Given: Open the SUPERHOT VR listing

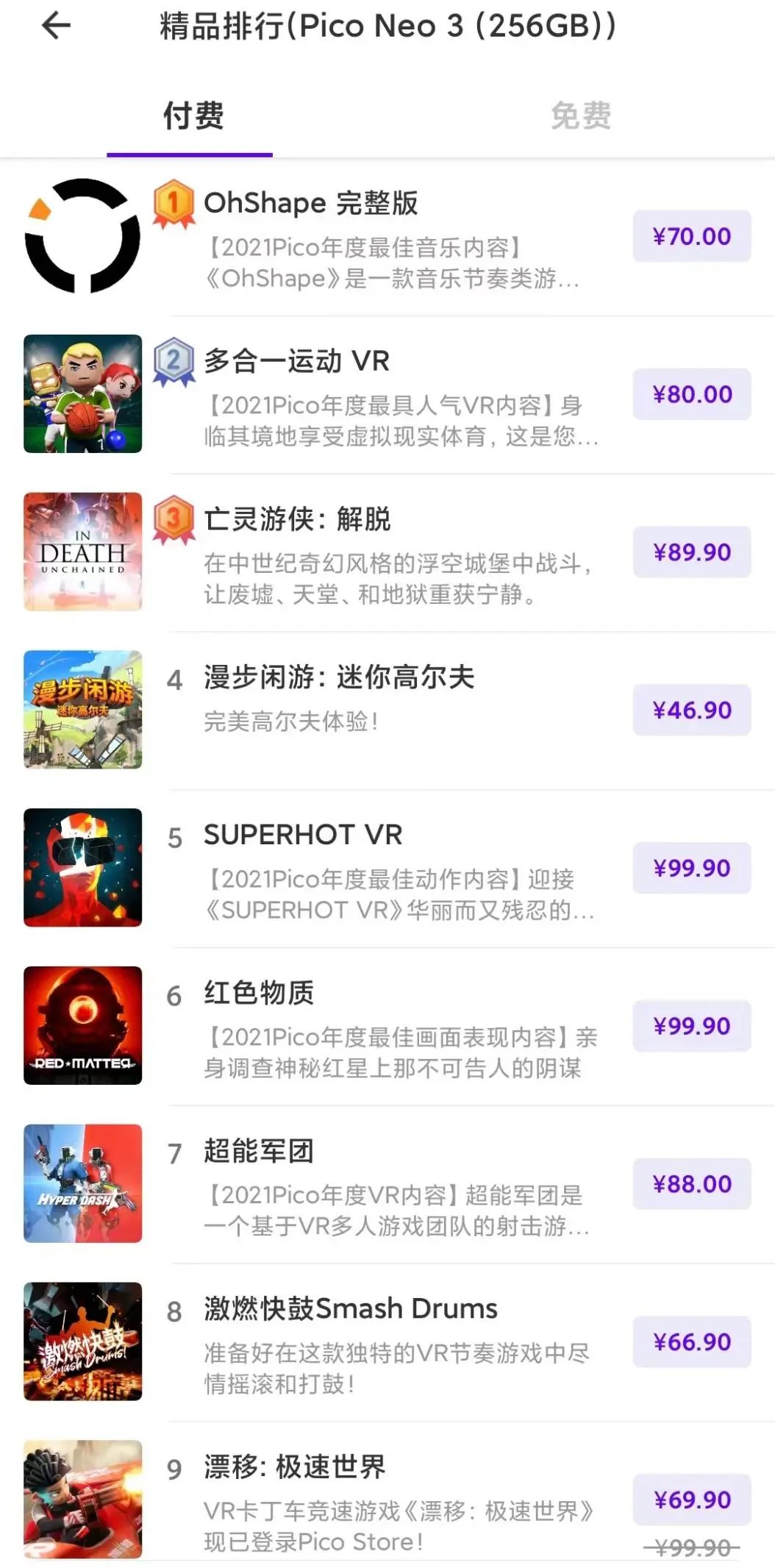Looking at the screenshot, I should [x=303, y=835].
